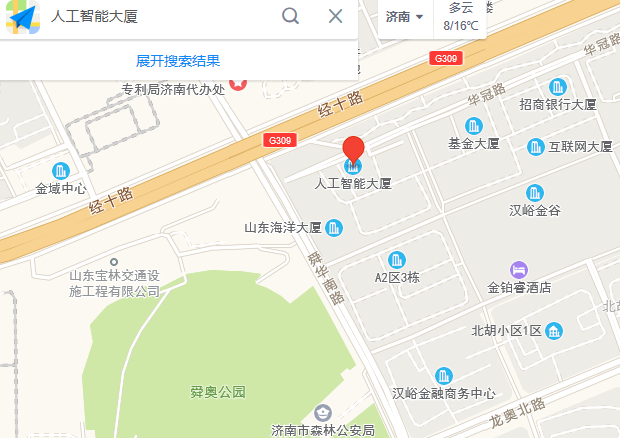Tap the search magnifier icon
The width and height of the screenshot is (620, 438).
[290, 16]
